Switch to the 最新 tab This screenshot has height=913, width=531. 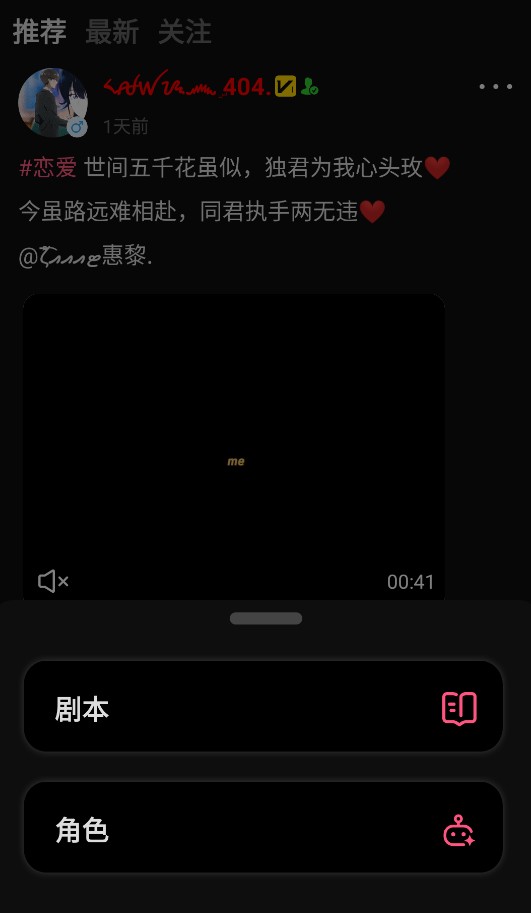point(112,31)
